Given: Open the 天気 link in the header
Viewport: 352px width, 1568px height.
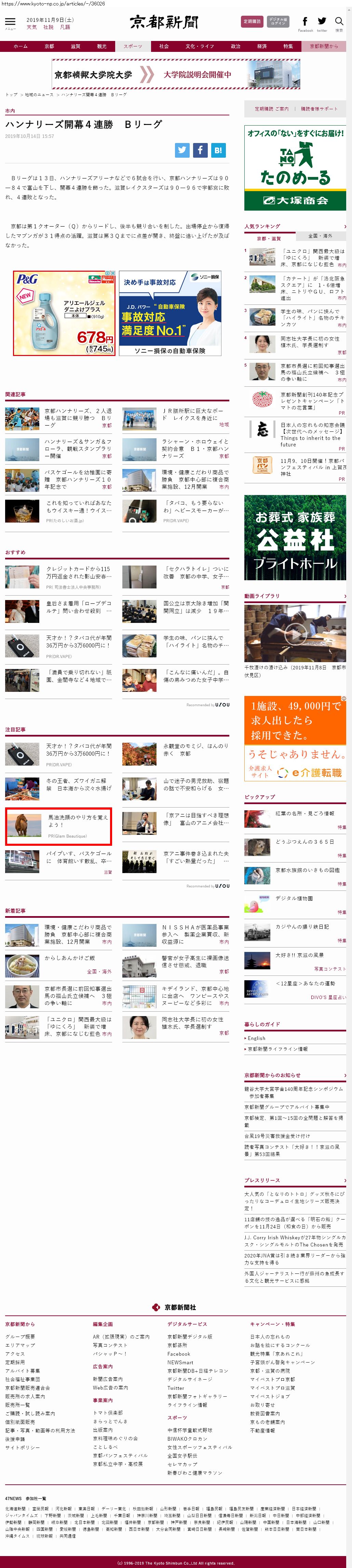Looking at the screenshot, I should click(32, 27).
